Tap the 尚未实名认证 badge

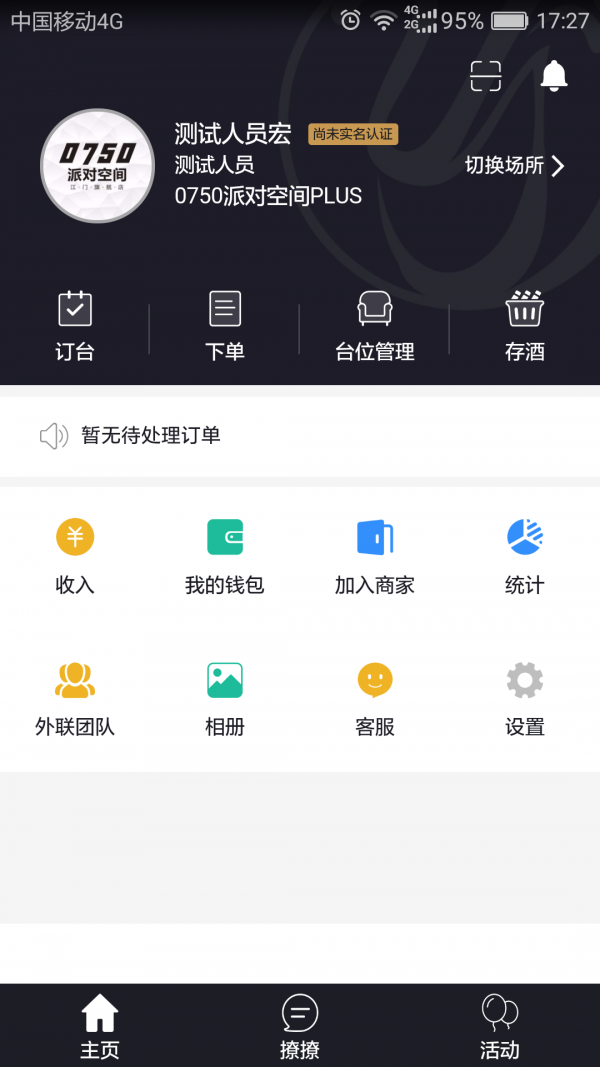pos(353,134)
